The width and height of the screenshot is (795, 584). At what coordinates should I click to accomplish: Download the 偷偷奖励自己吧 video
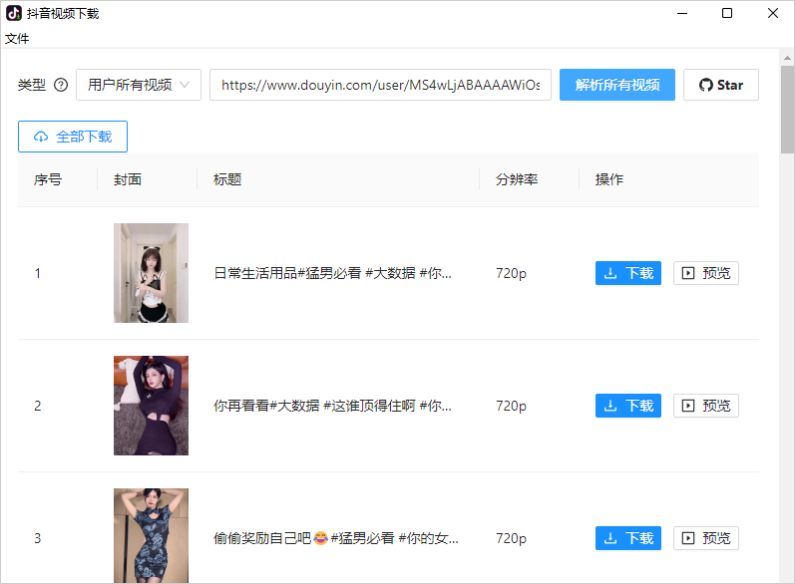[x=628, y=538]
